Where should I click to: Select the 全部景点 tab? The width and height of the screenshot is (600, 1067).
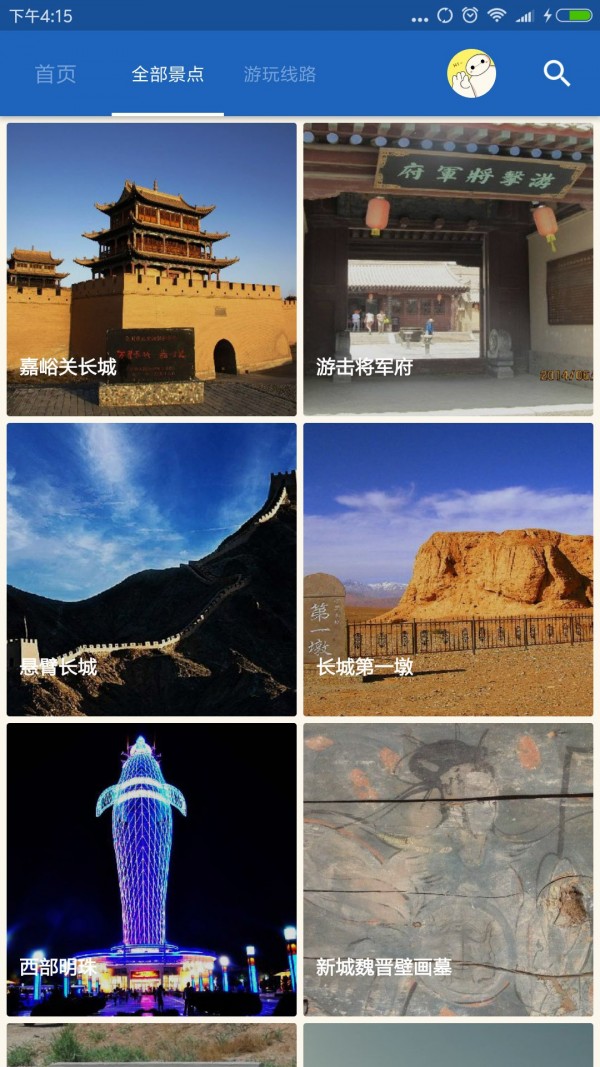168,74
